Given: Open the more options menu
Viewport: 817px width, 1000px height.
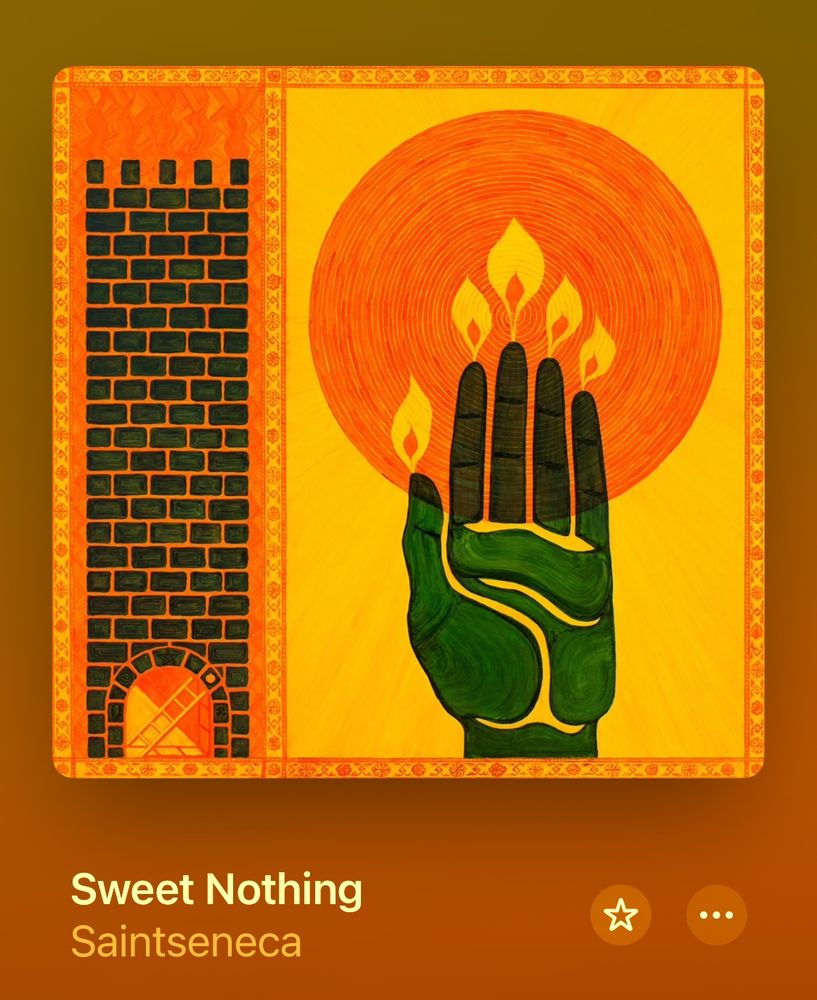Looking at the screenshot, I should click(716, 915).
